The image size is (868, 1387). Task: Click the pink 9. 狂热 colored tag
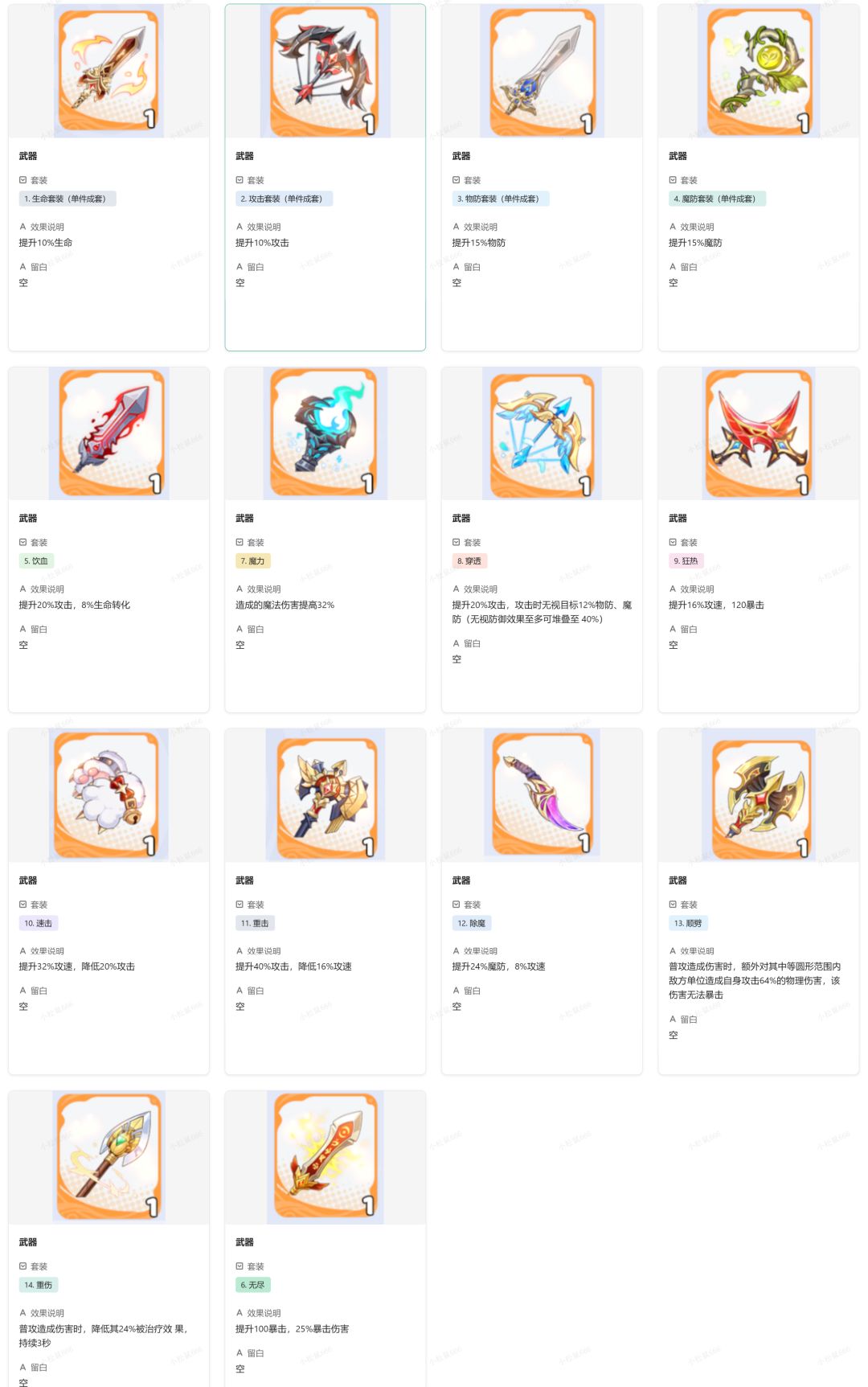(x=685, y=560)
